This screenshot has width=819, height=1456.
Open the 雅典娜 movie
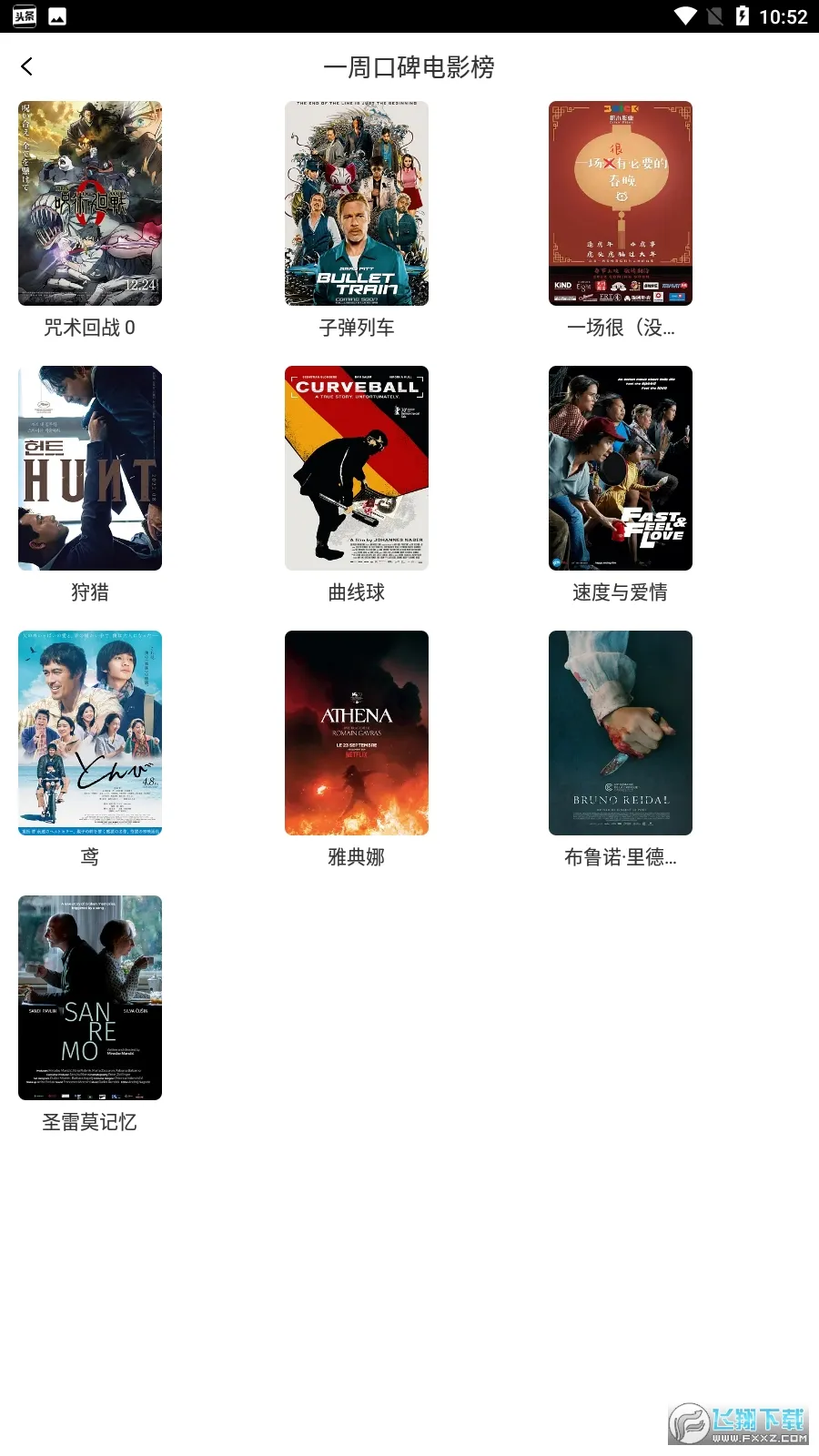[357, 733]
